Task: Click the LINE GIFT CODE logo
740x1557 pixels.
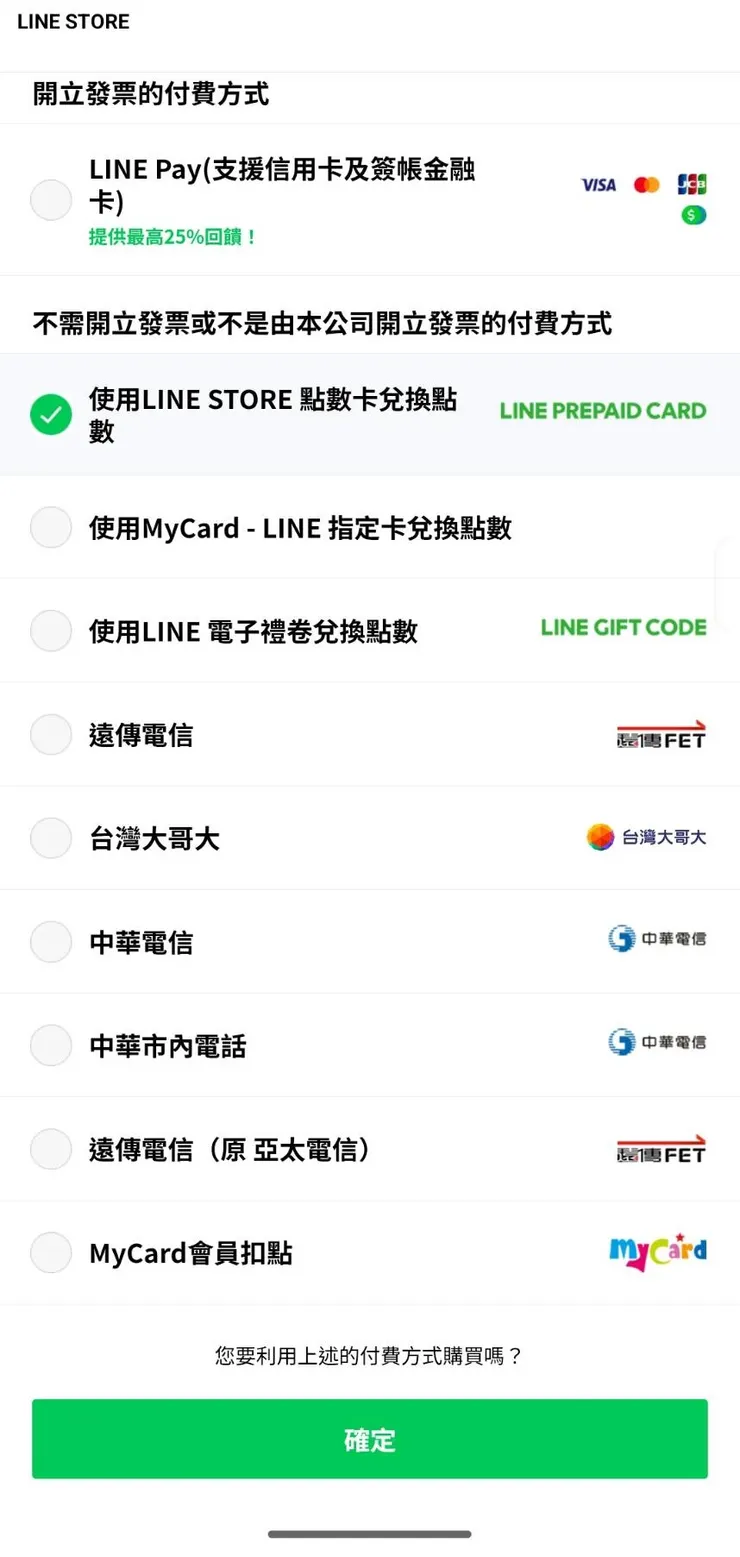Action: click(623, 629)
